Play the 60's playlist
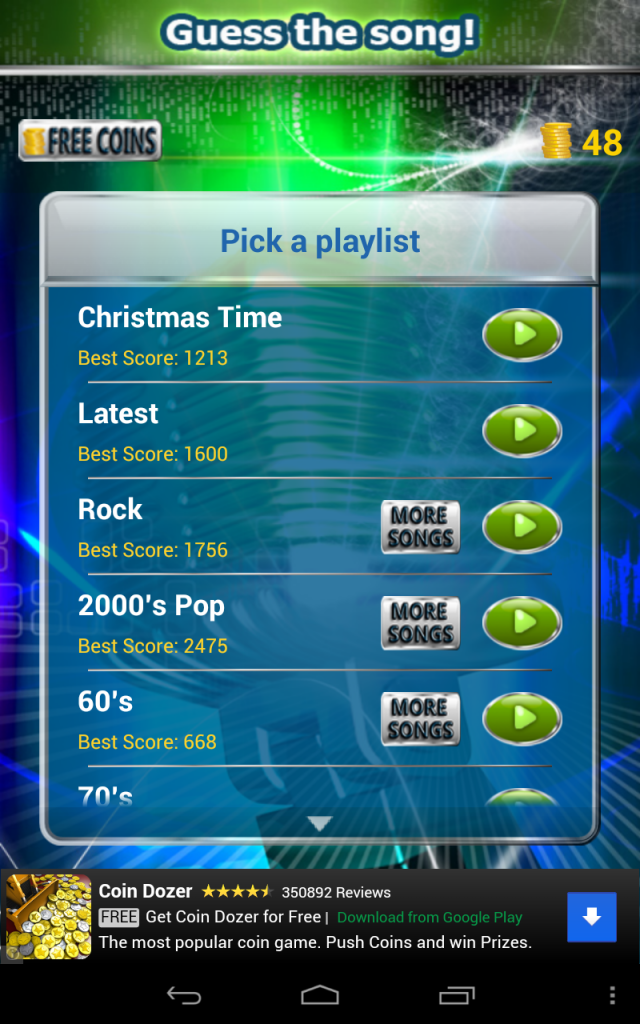 tap(521, 718)
